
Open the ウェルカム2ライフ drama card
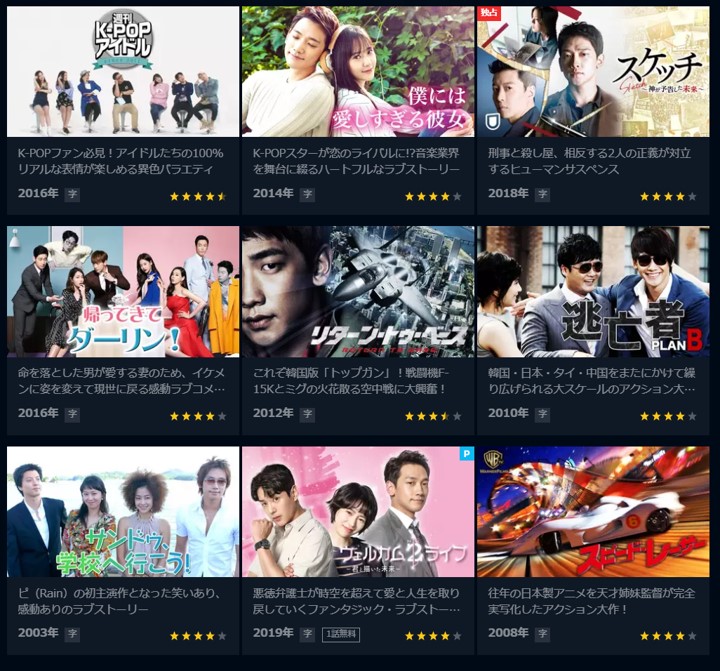pyautogui.click(x=358, y=512)
